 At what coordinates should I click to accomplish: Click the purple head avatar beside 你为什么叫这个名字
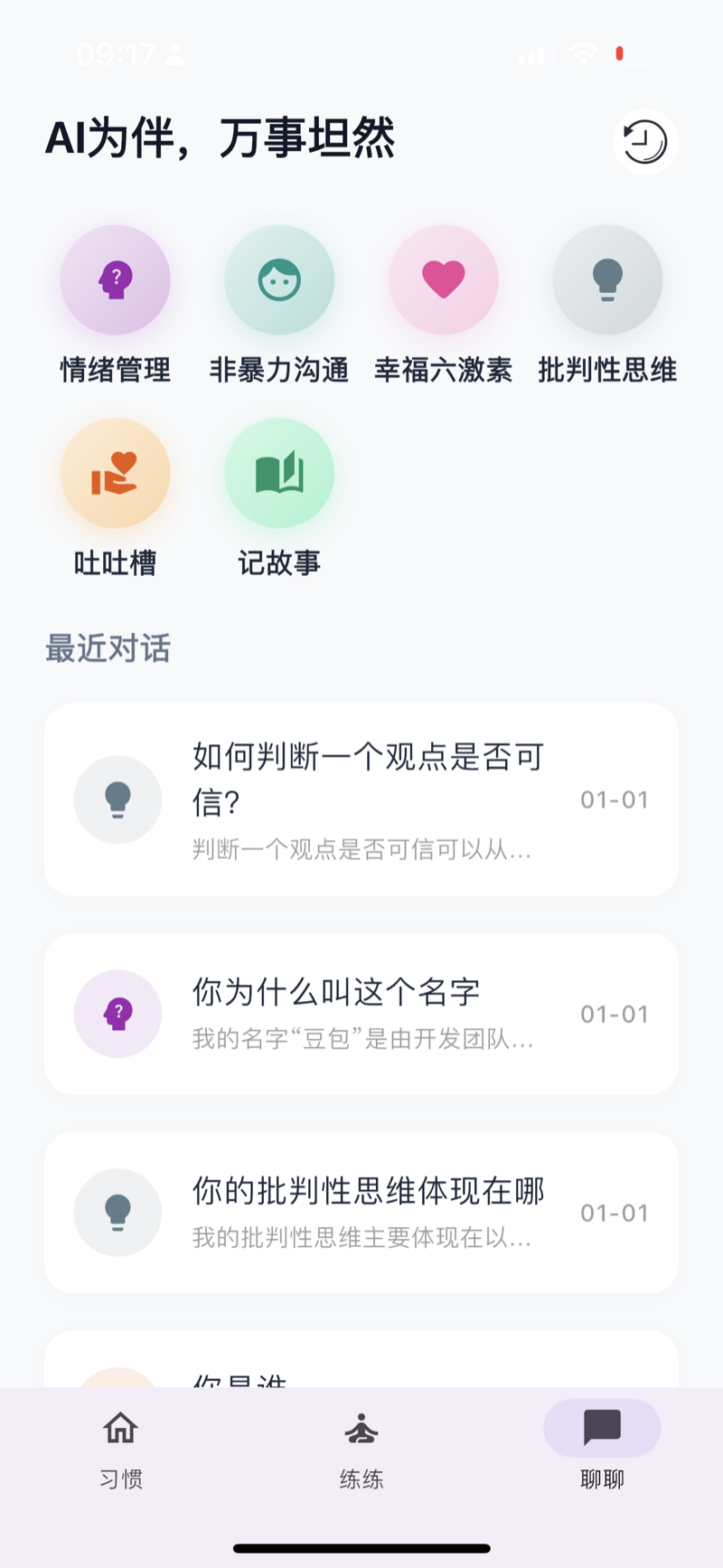[x=117, y=1014]
